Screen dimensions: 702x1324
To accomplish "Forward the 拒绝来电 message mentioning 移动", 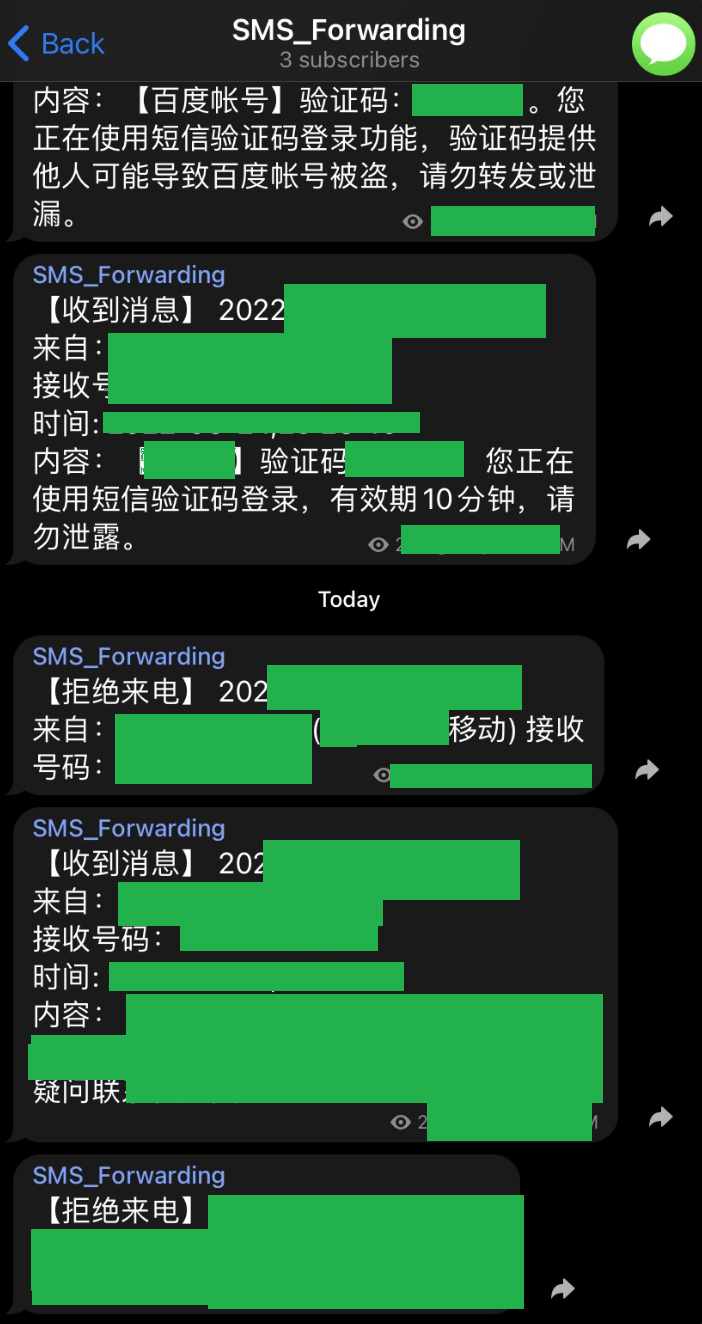I will (647, 770).
